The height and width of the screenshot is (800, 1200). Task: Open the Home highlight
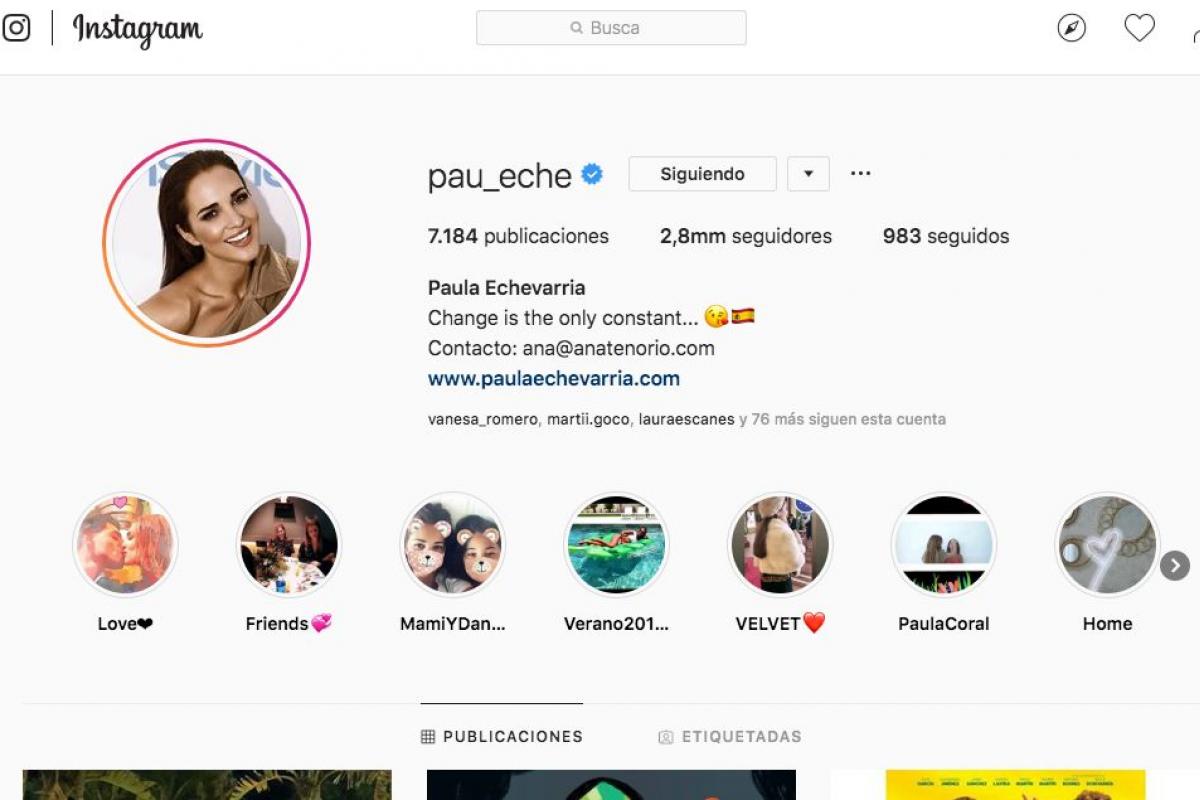[x=1107, y=545]
